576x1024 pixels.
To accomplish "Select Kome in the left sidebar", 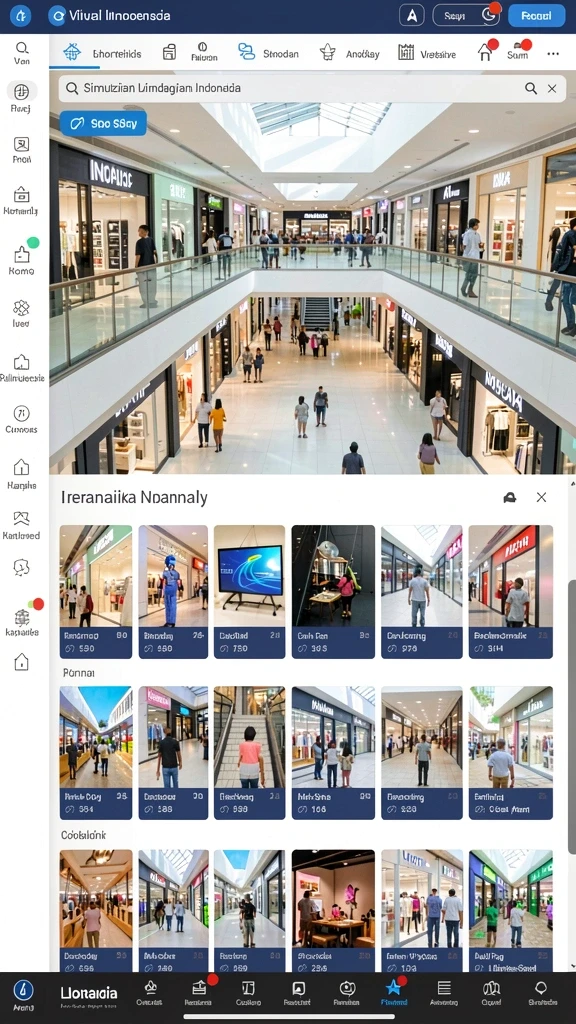I will 22,259.
